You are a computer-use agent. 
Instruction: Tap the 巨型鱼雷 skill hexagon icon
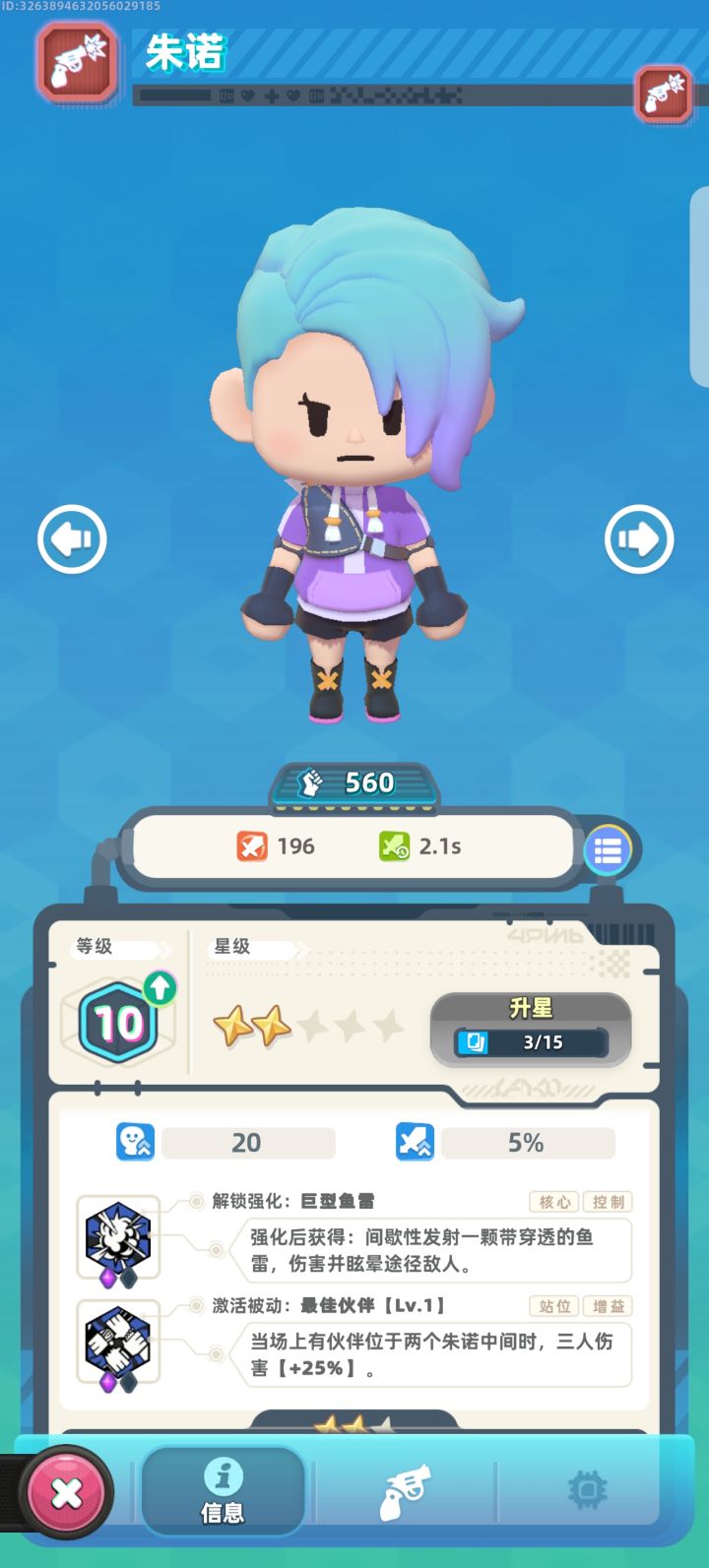pyautogui.click(x=116, y=1235)
